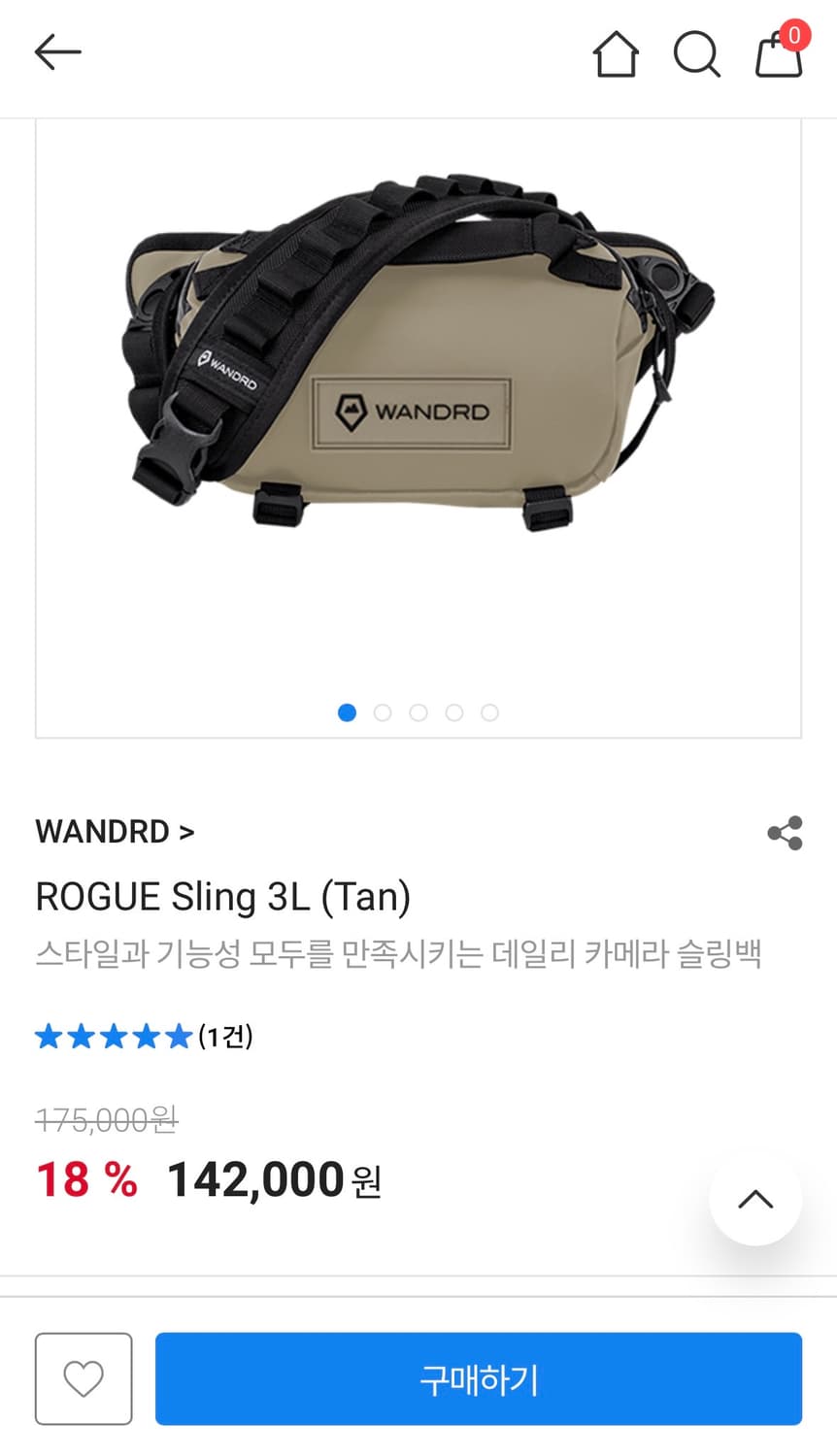Image resolution: width=837 pixels, height=1456 pixels.
Task: Select the third carousel dot
Action: pyautogui.click(x=418, y=712)
